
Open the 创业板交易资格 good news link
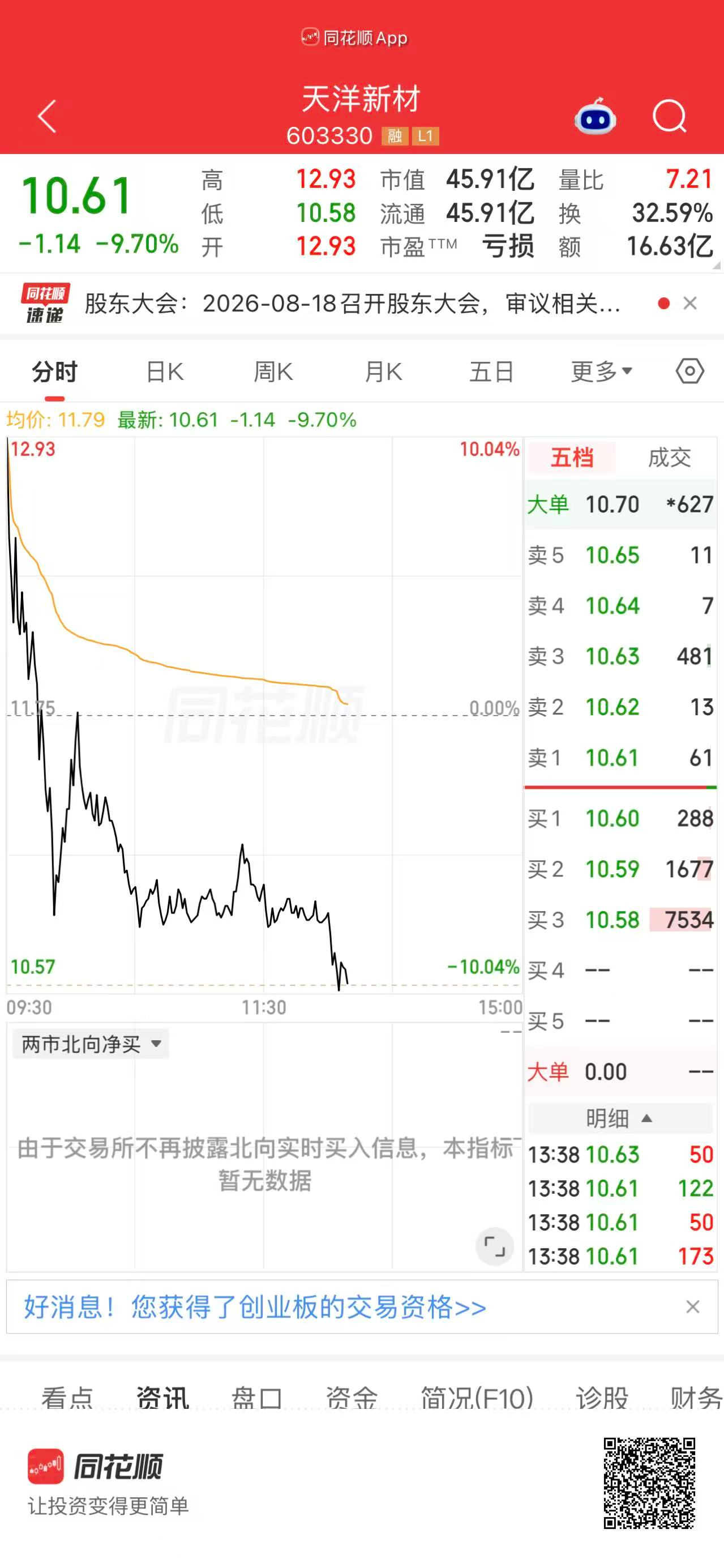pos(254,1307)
